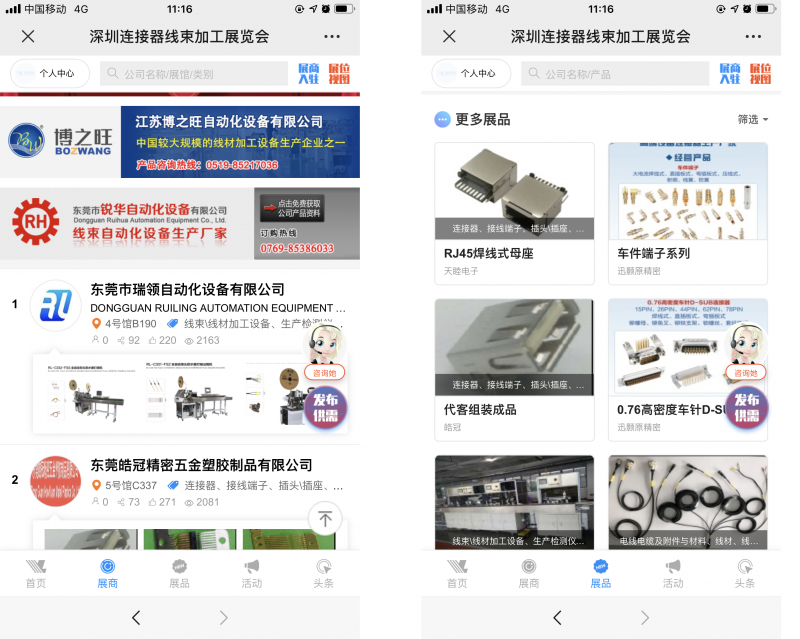Open the Jiangsu 博之旺 automation banner
The width and height of the screenshot is (800, 639).
tap(180, 141)
